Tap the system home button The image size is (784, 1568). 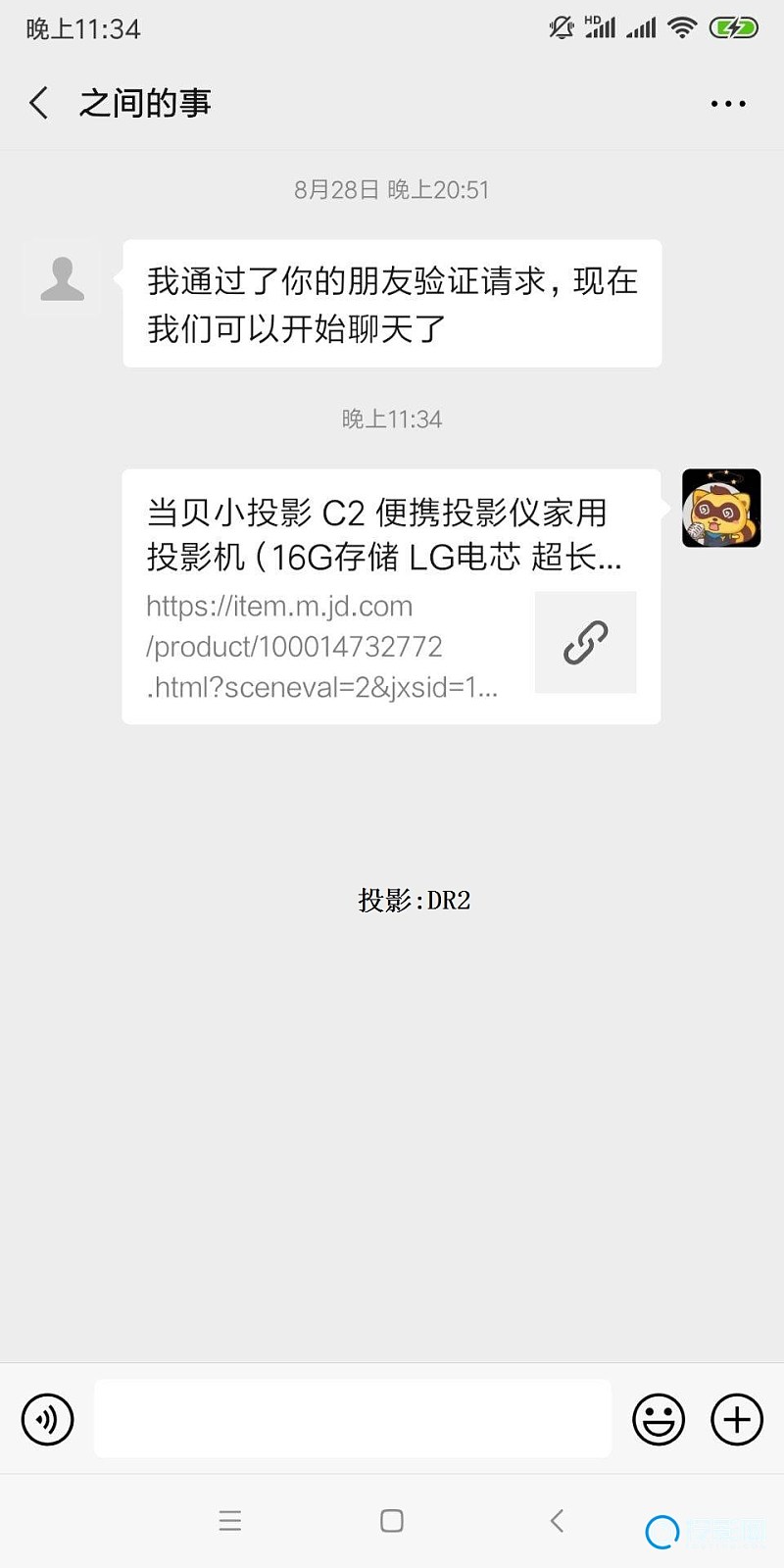392,1521
